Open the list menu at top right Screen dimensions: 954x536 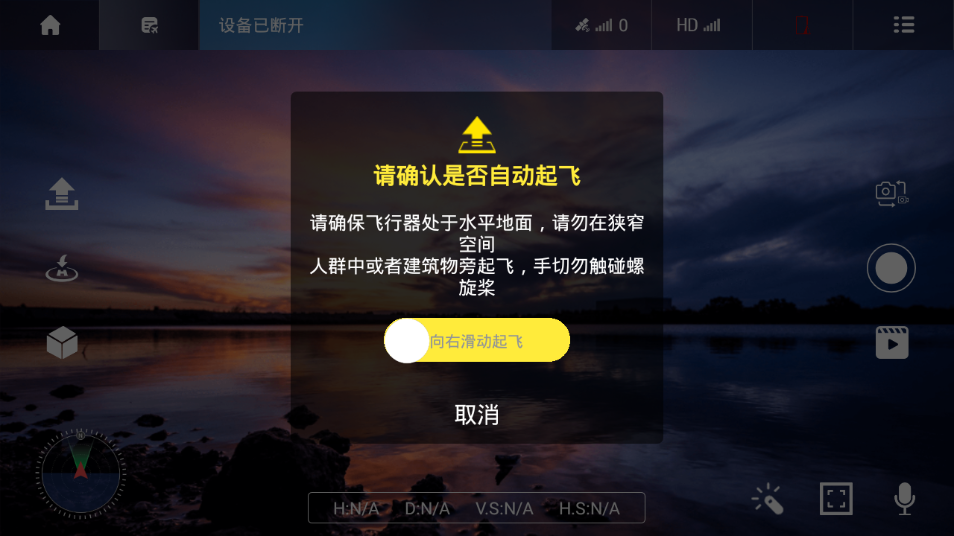point(904,25)
